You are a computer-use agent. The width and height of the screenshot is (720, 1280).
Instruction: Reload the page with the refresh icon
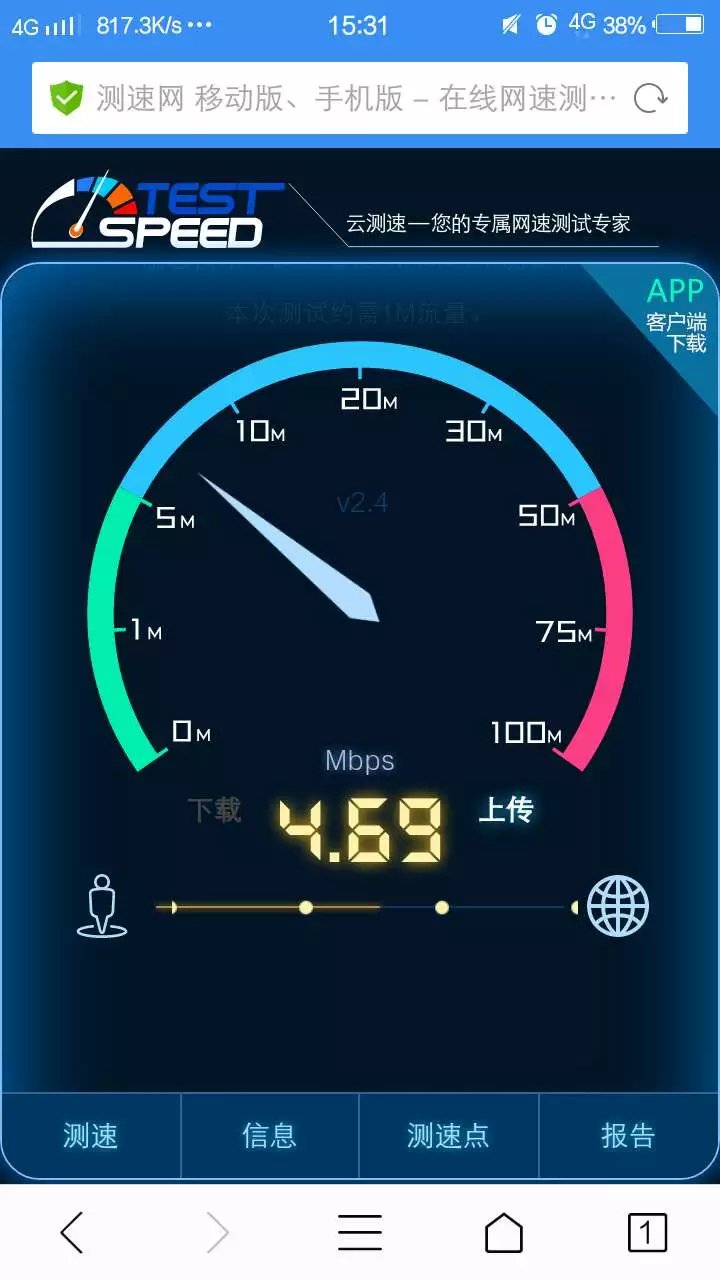point(651,97)
